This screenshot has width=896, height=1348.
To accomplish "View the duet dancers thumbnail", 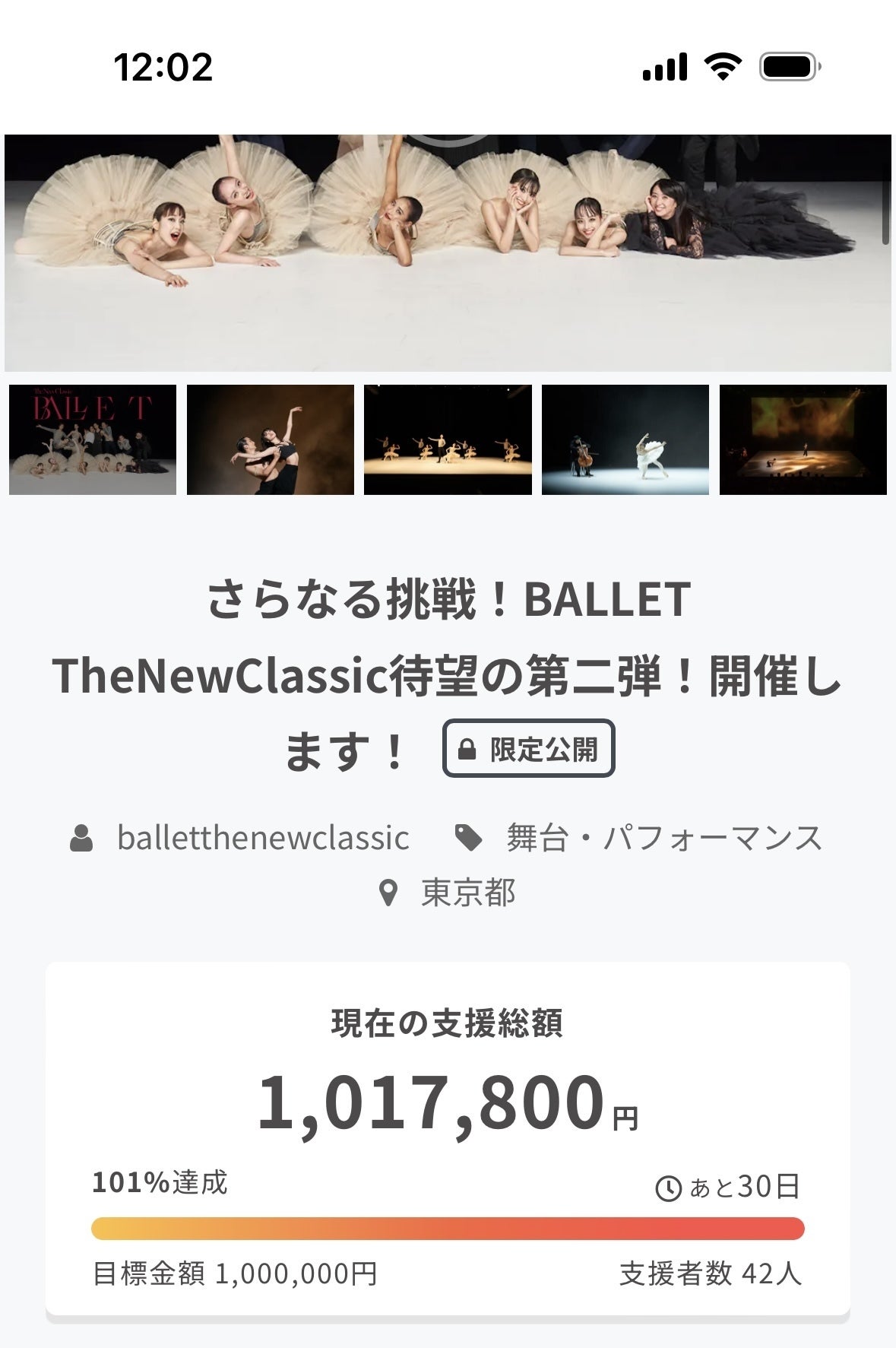I will [x=270, y=440].
